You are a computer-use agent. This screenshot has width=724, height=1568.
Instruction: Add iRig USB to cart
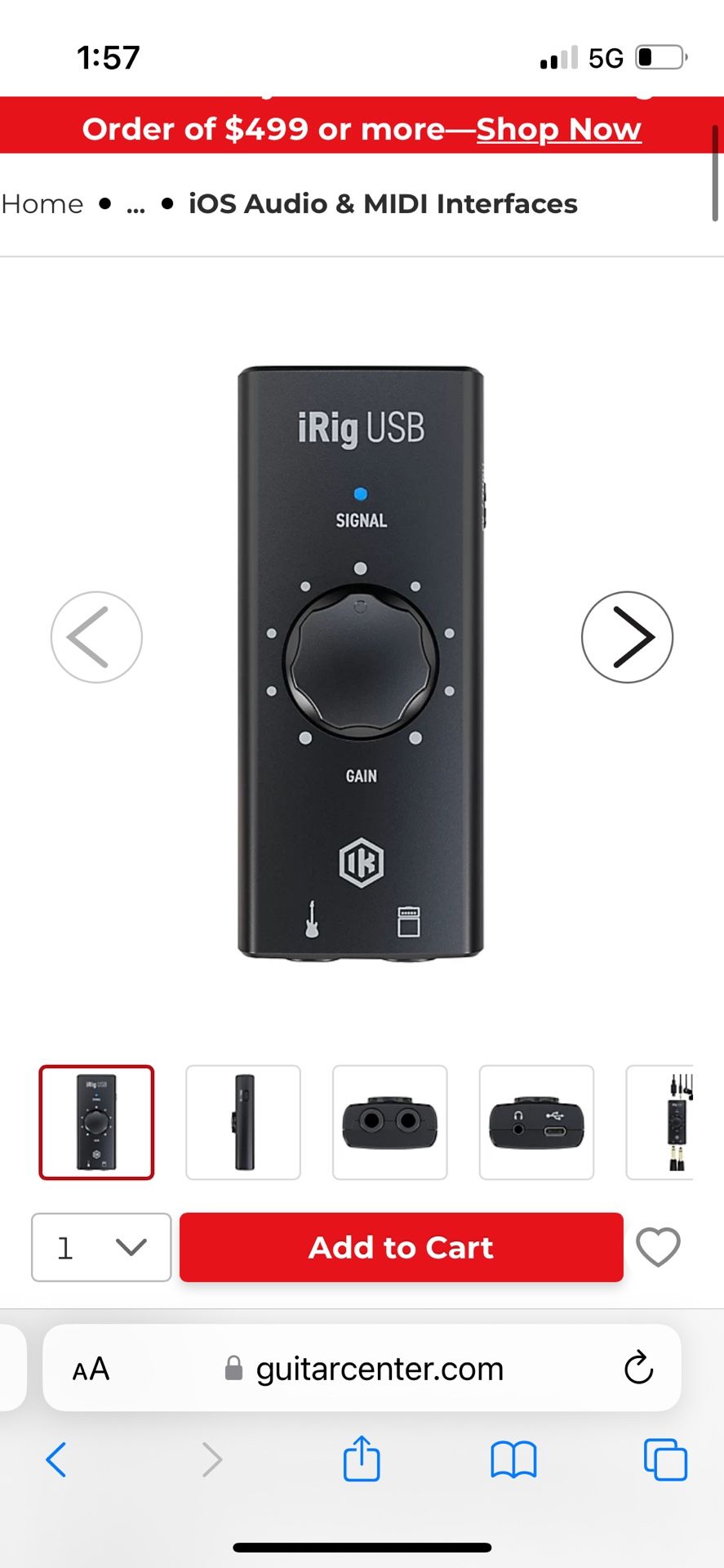[x=401, y=1247]
